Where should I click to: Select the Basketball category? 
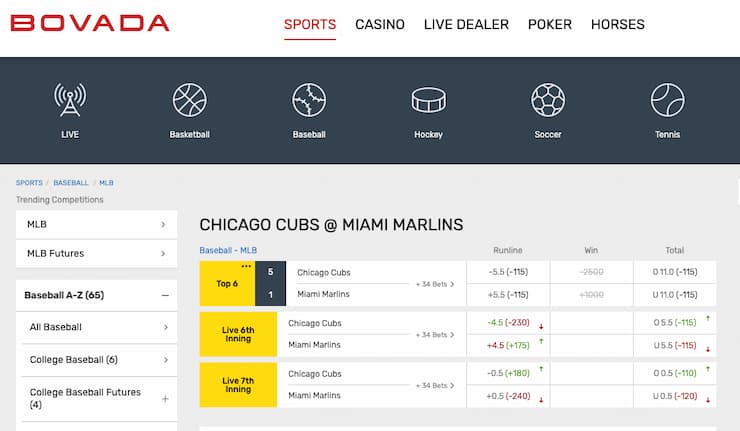pos(189,110)
